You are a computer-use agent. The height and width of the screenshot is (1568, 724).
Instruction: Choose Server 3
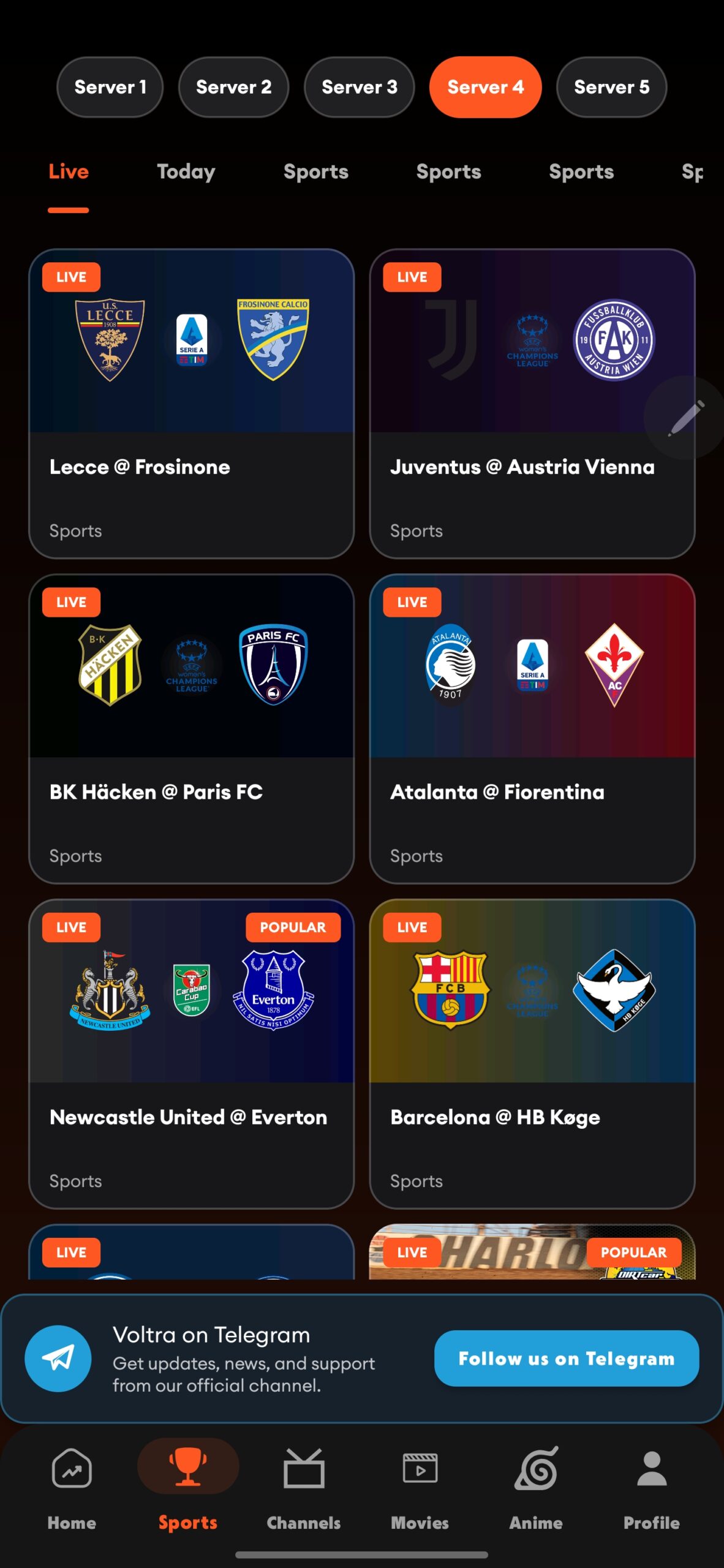coord(360,87)
